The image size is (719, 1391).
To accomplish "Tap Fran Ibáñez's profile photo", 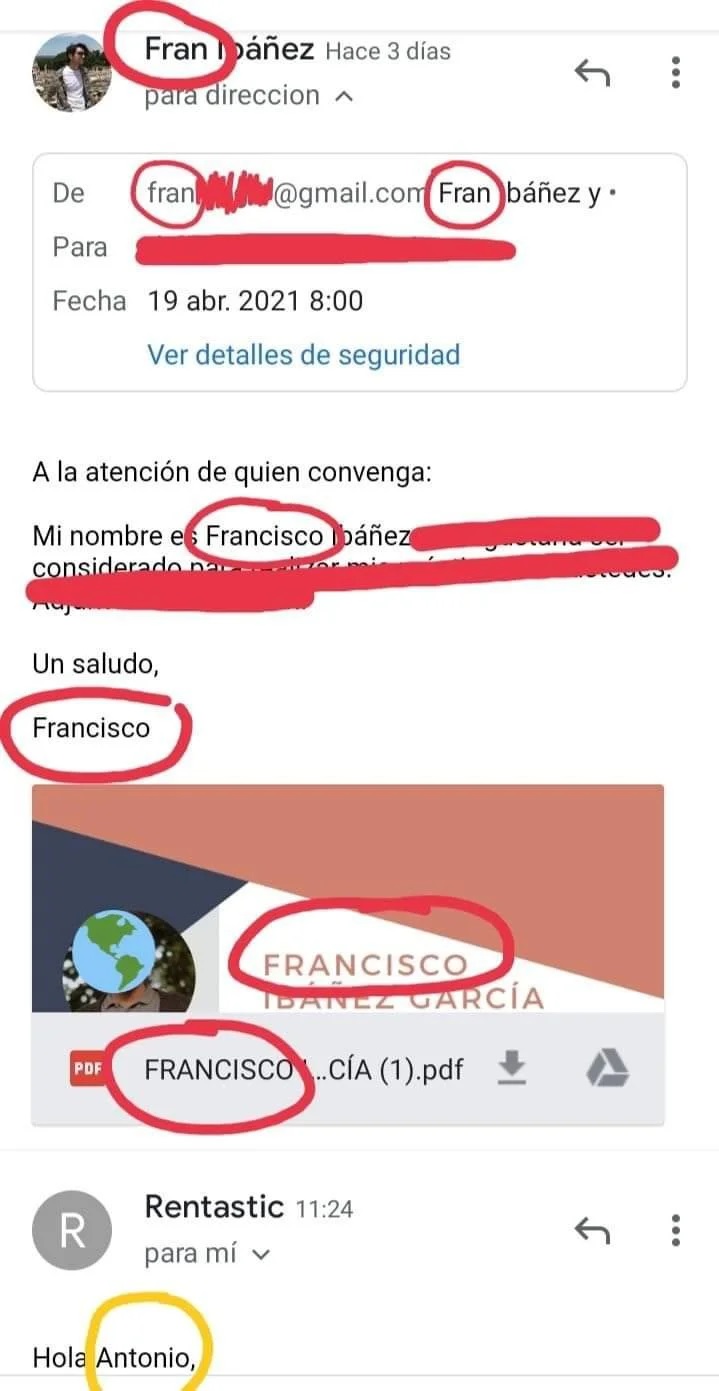I will 71,72.
